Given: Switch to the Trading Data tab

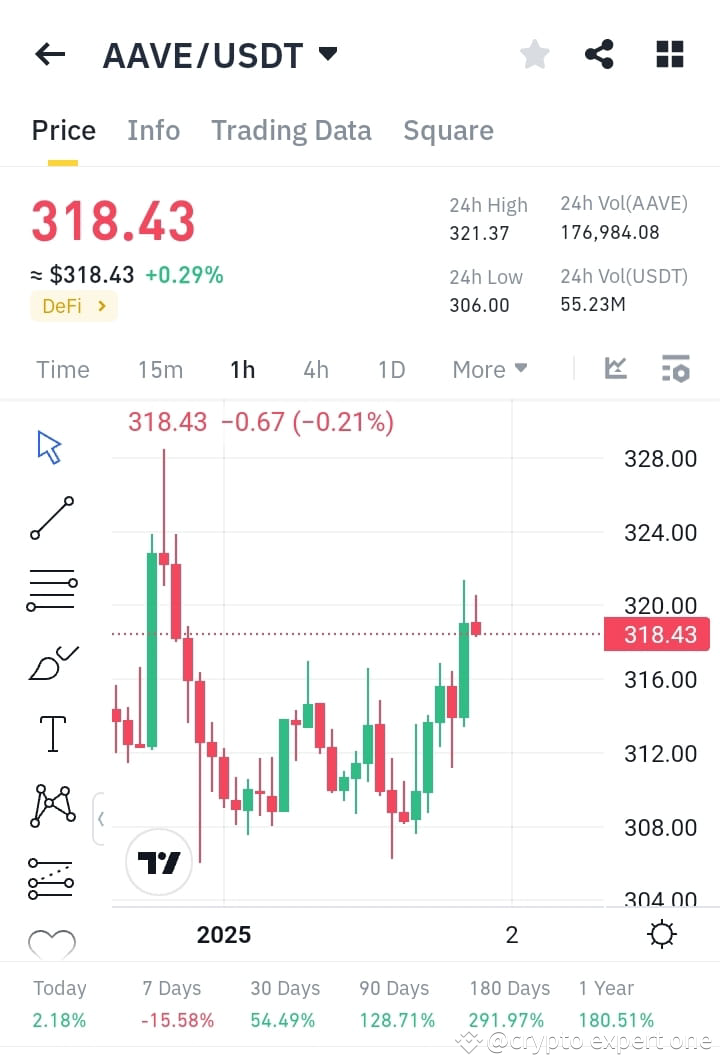Looking at the screenshot, I should 291,130.
